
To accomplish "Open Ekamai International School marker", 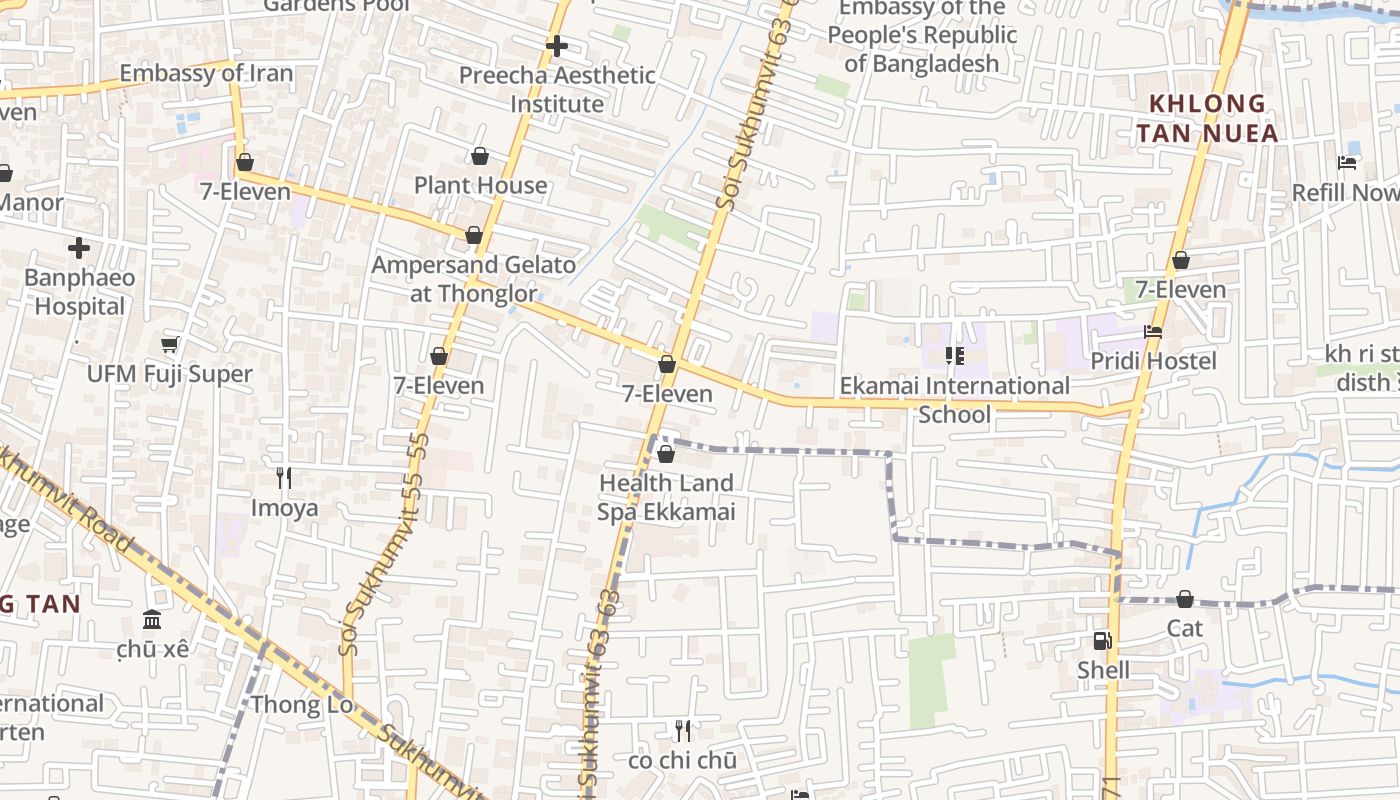I will pos(954,356).
